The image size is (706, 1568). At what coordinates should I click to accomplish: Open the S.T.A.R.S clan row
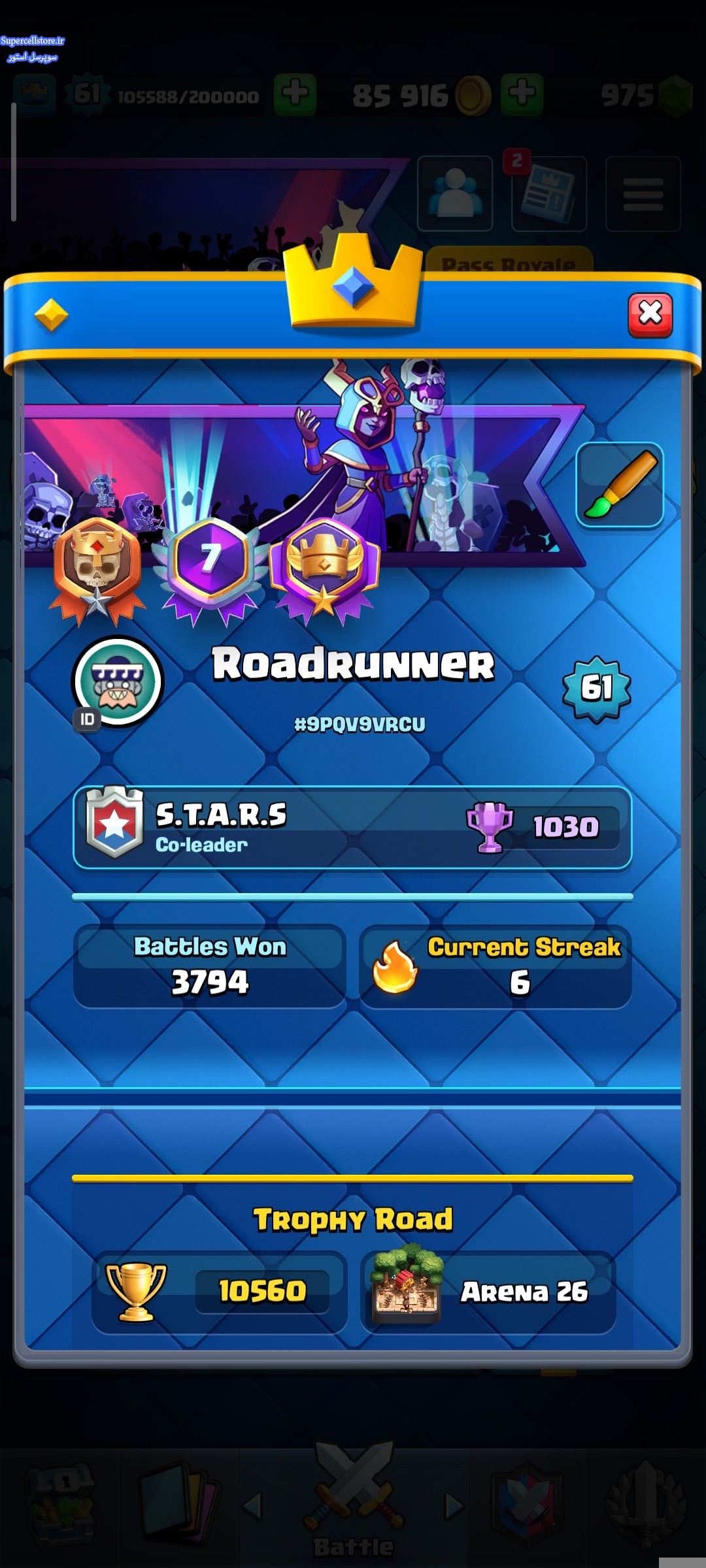coord(352,827)
